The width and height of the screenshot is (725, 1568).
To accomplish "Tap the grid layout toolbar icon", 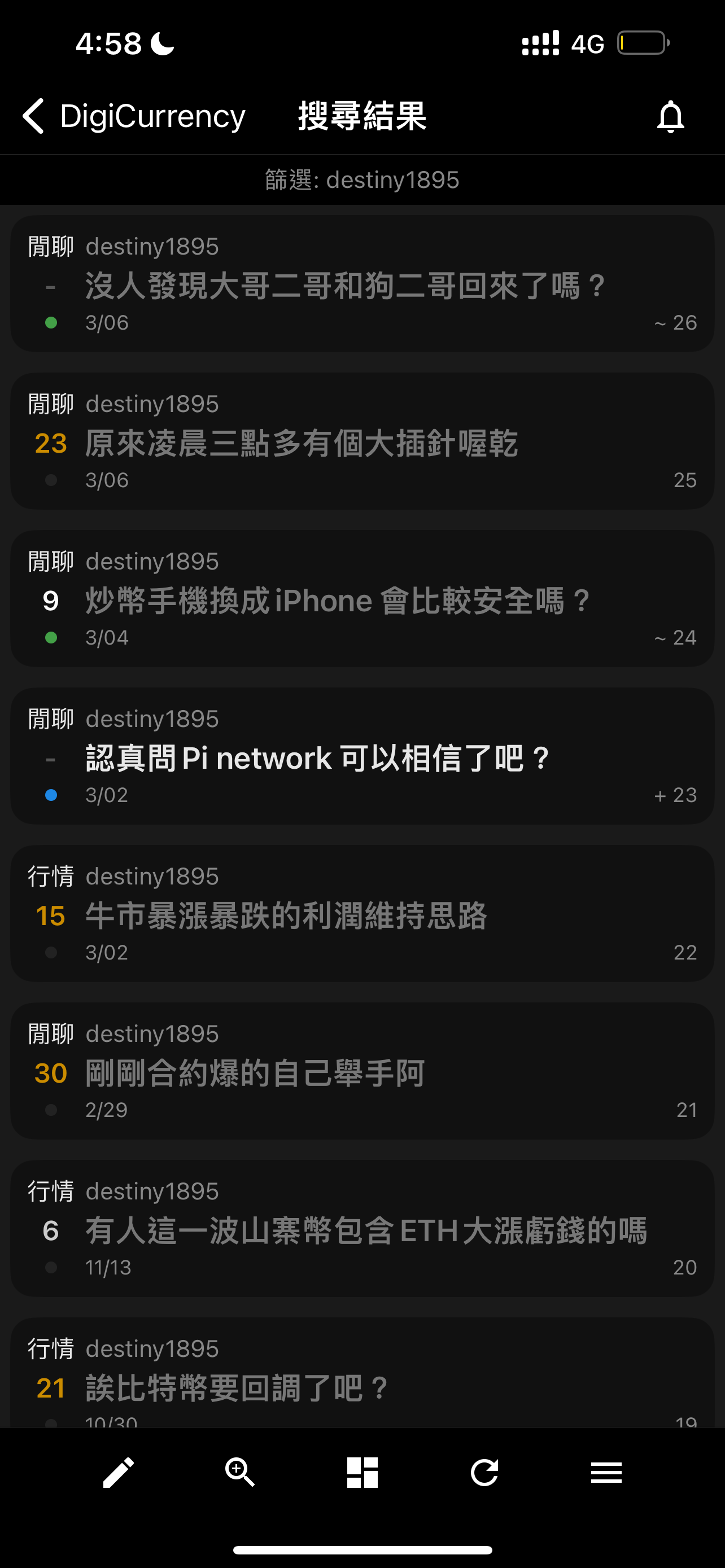I will point(362,1473).
